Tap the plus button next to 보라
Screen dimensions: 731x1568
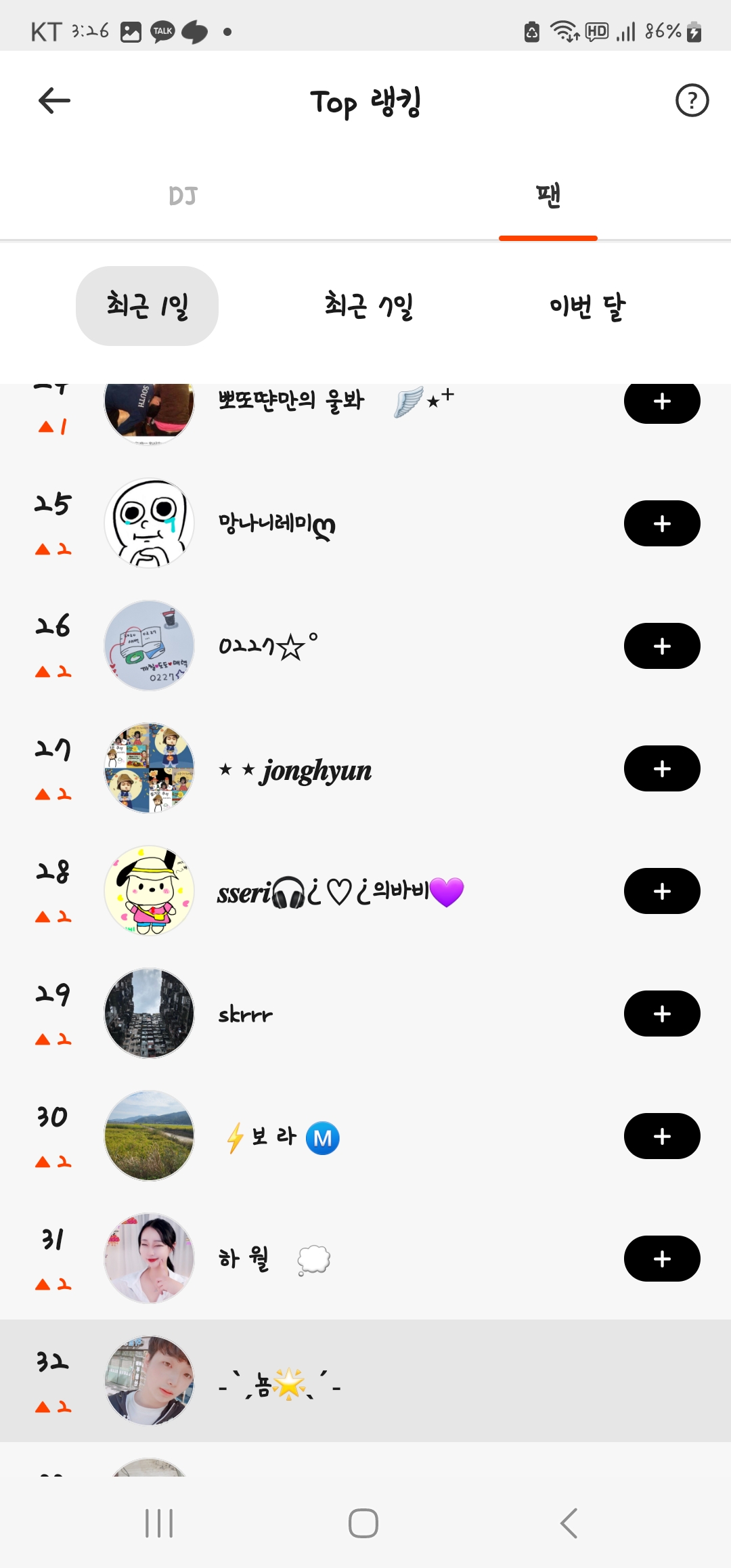(661, 1136)
